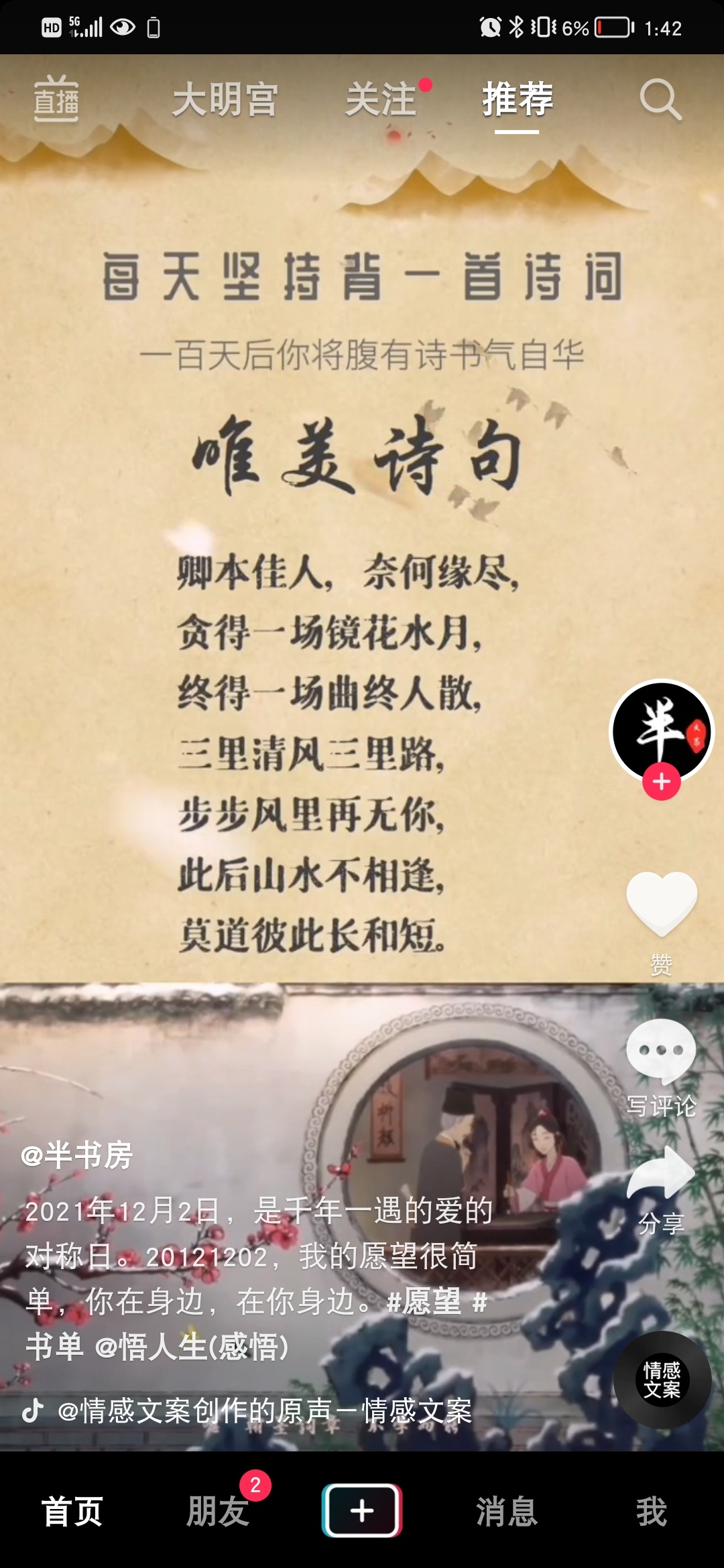This screenshot has height=1568, width=724.
Task: Open the 消息 tab
Action: (x=507, y=1512)
